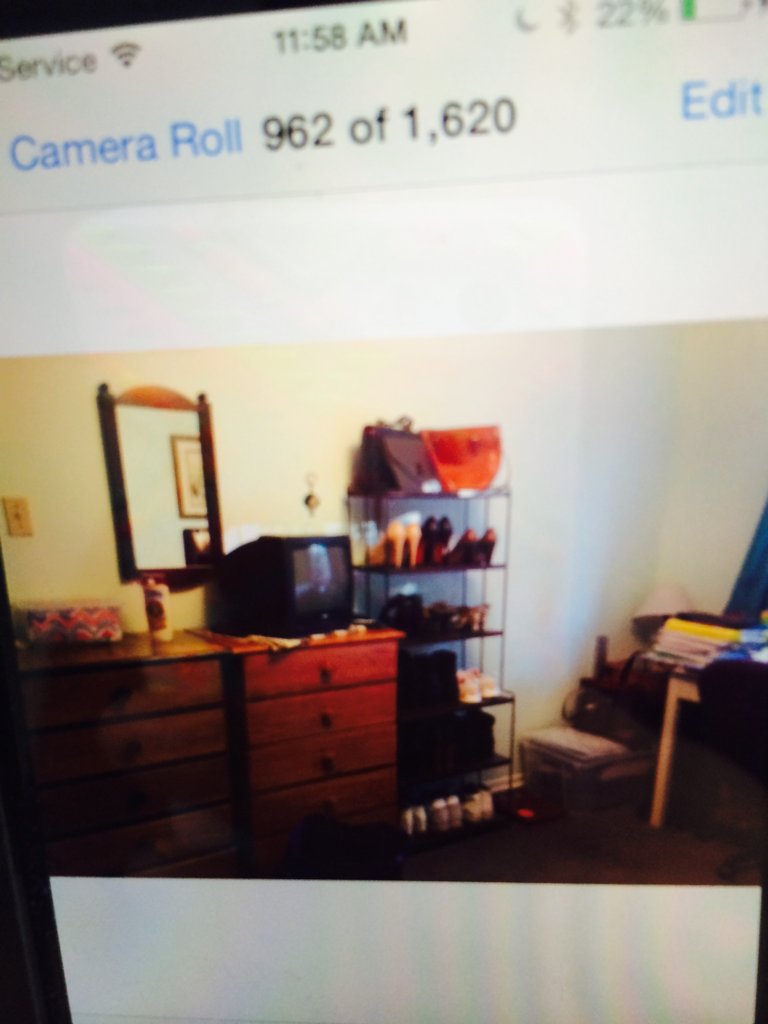Go back to Camera Roll
Image resolution: width=768 pixels, height=1024 pixels.
(x=125, y=145)
